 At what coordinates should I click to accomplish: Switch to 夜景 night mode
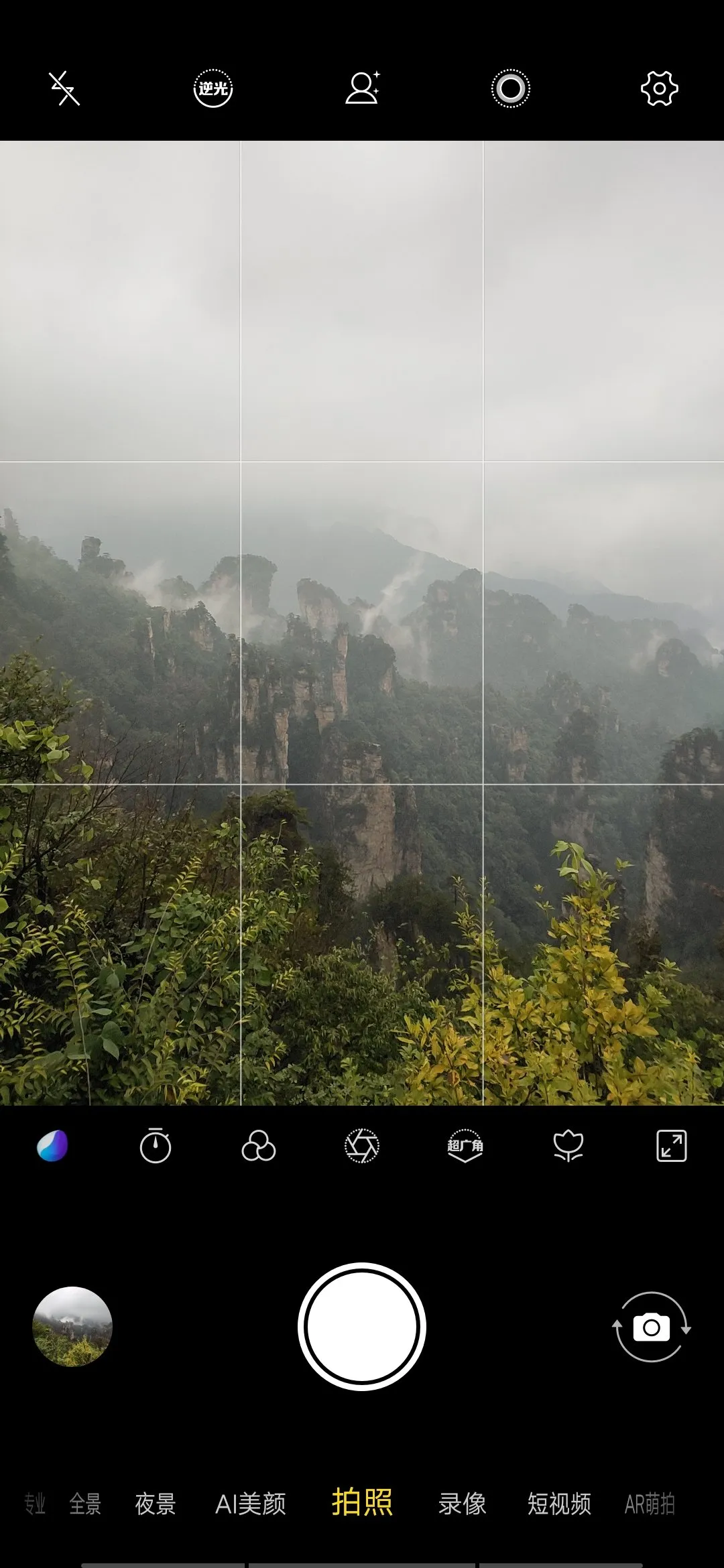coord(156,1504)
